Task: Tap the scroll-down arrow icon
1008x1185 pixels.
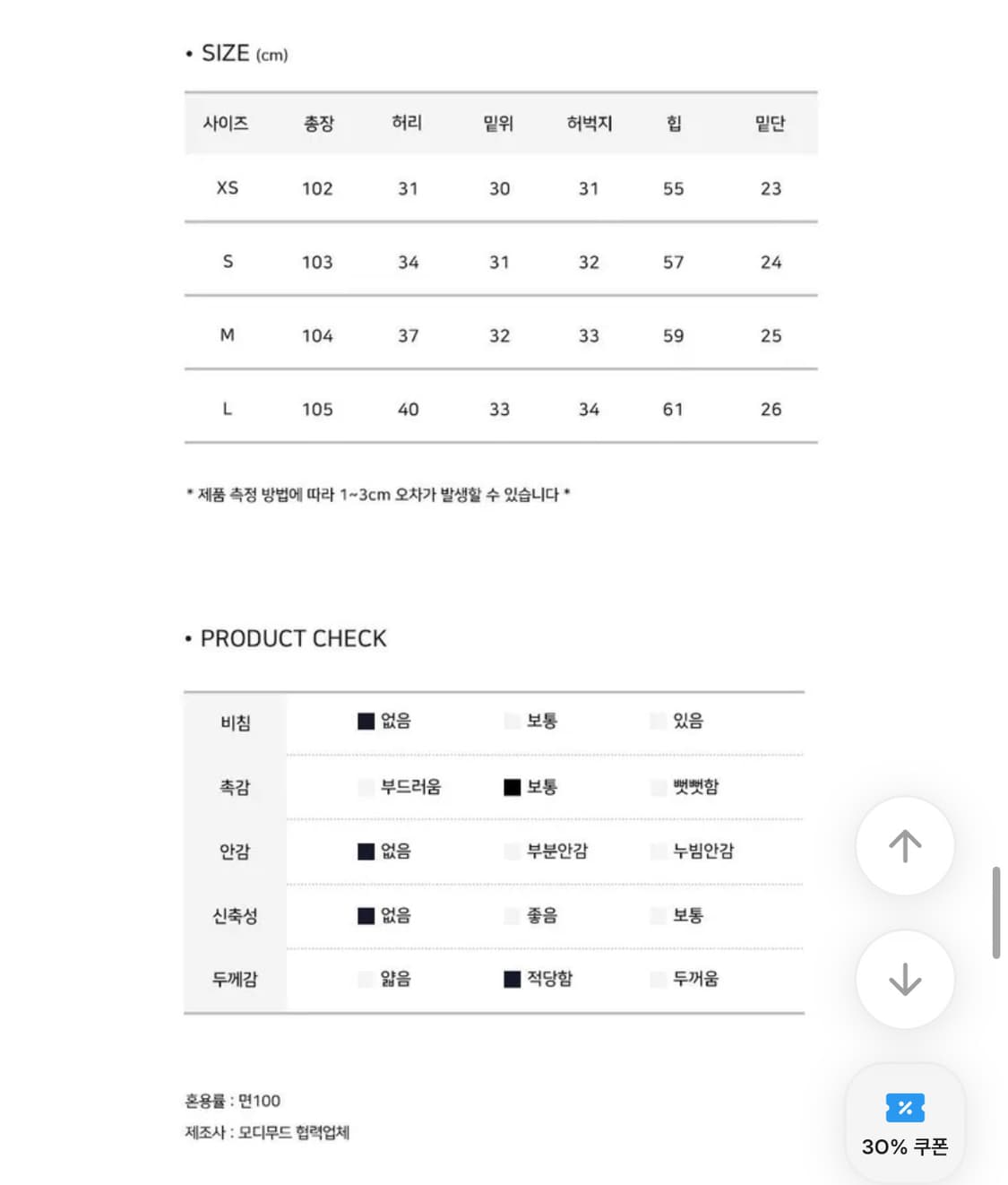Action: click(904, 981)
